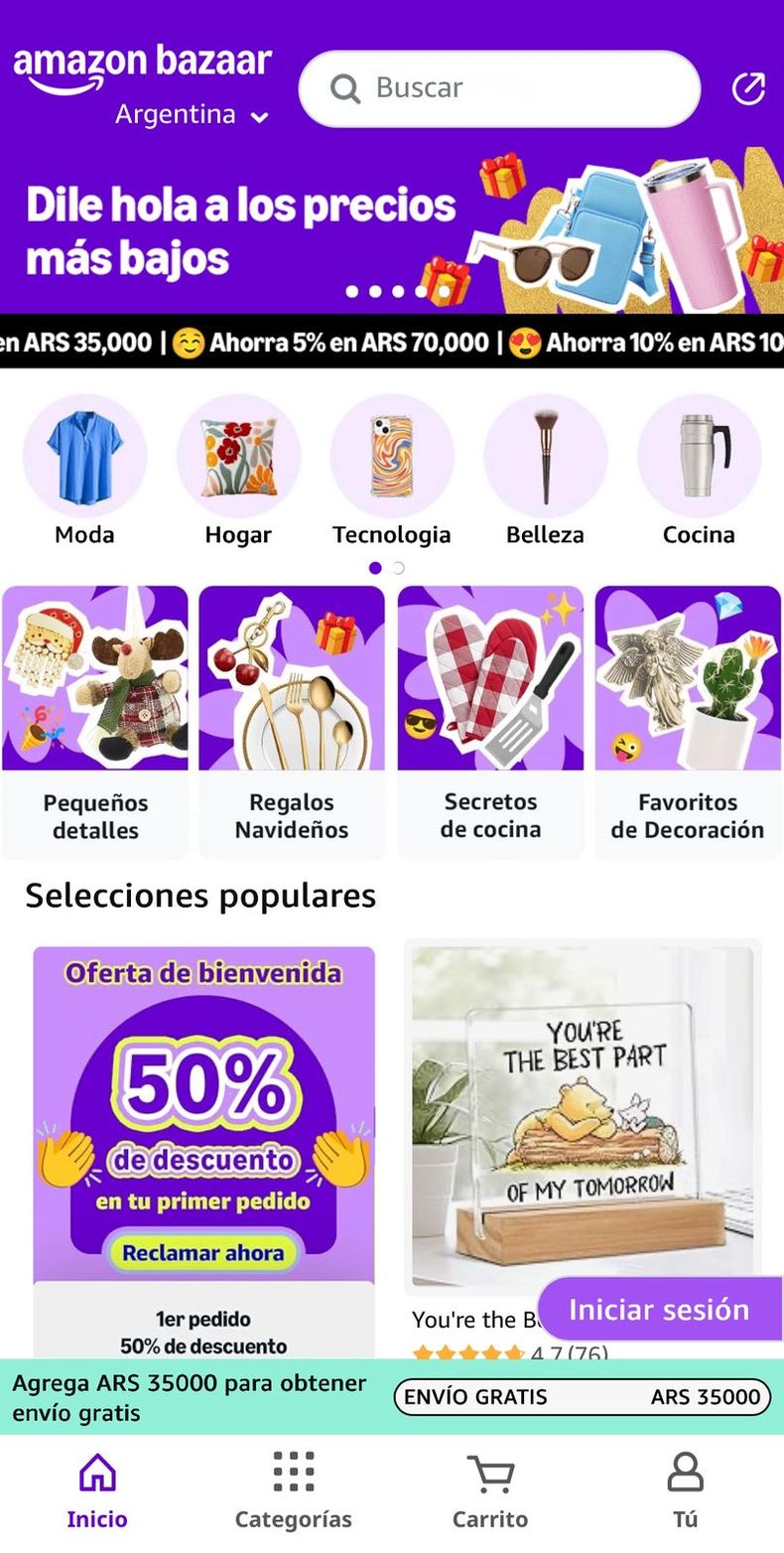Open the Pequeños detalles collection
784x1553 pixels.
tap(95, 721)
